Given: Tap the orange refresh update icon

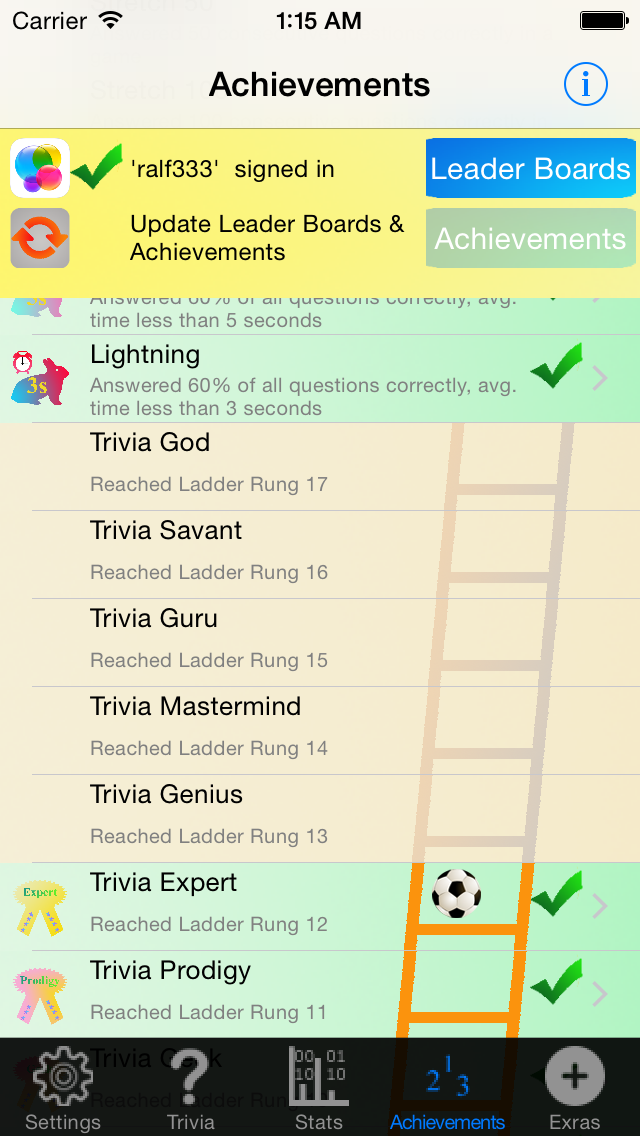Looking at the screenshot, I should point(40,238).
